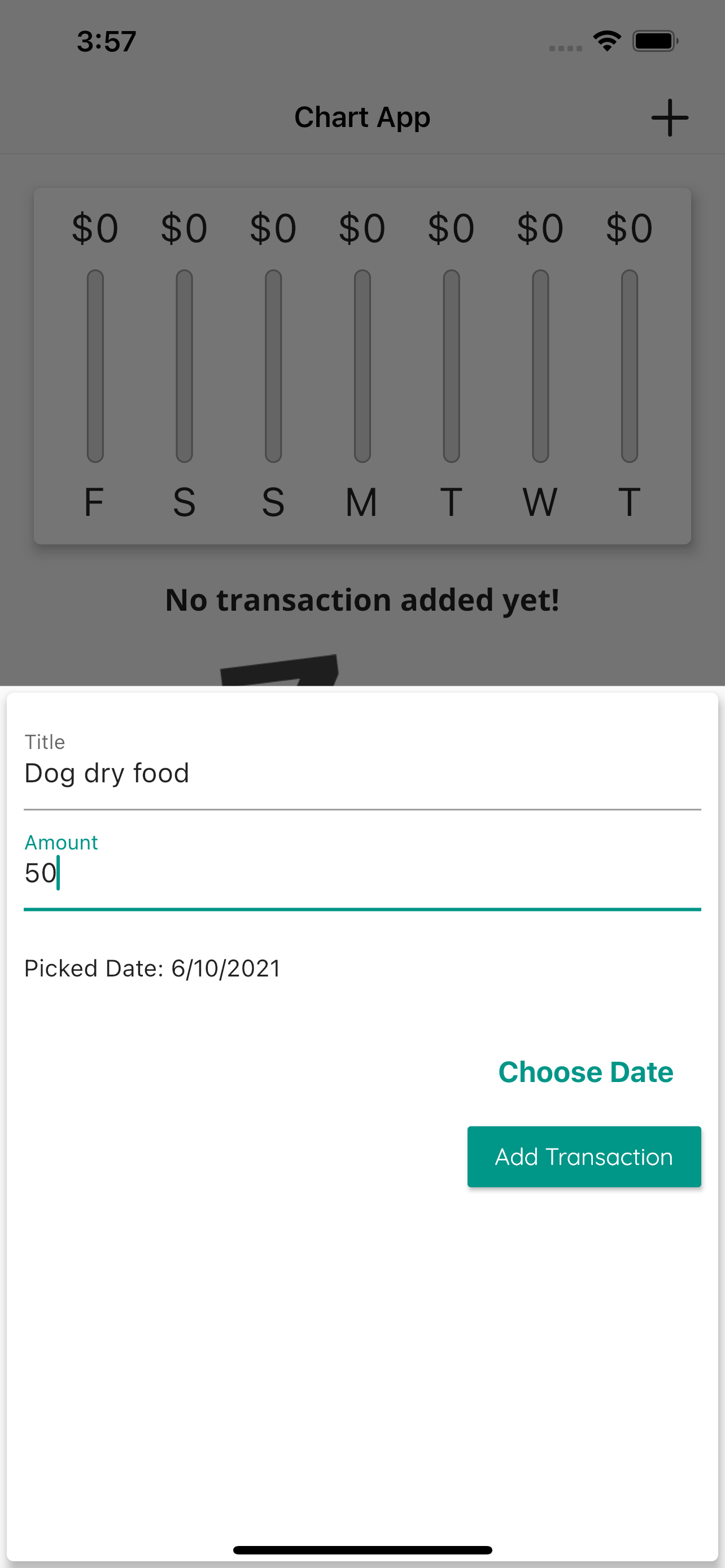Edit the Title field with Dog dry food
The width and height of the screenshot is (725, 1568).
coord(361,773)
